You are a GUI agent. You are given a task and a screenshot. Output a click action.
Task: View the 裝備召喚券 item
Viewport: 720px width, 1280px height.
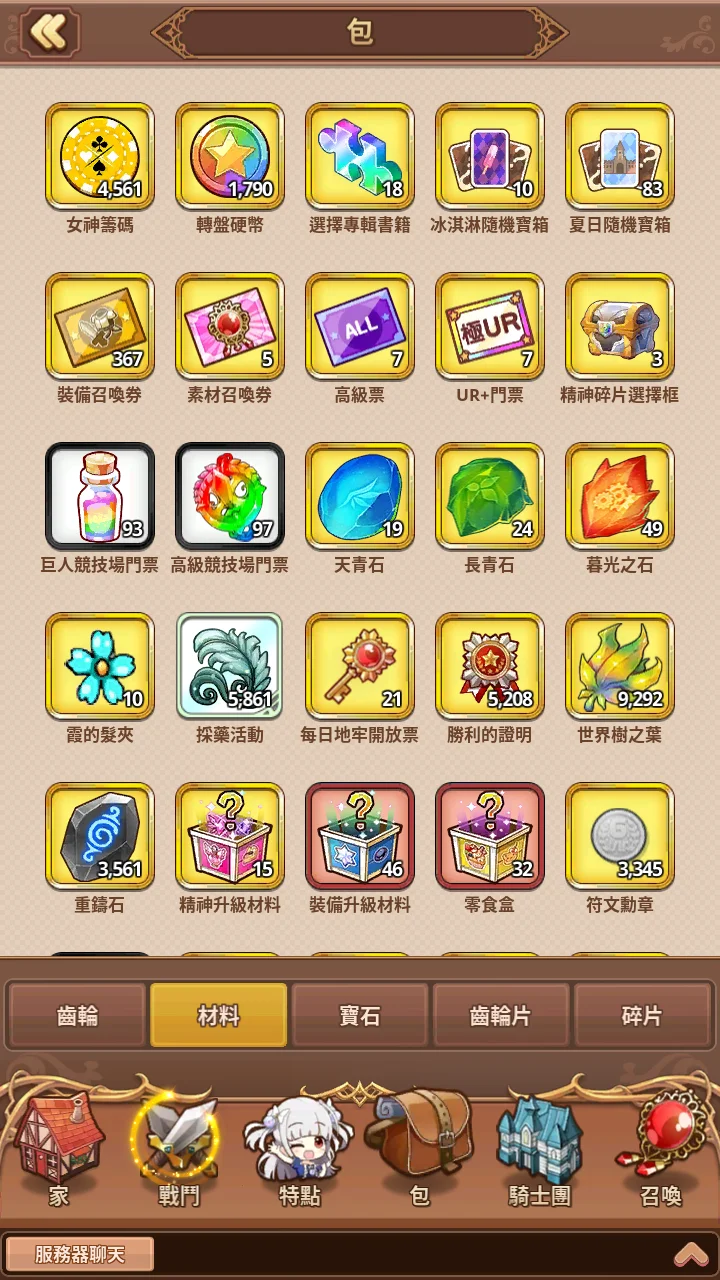tap(100, 327)
